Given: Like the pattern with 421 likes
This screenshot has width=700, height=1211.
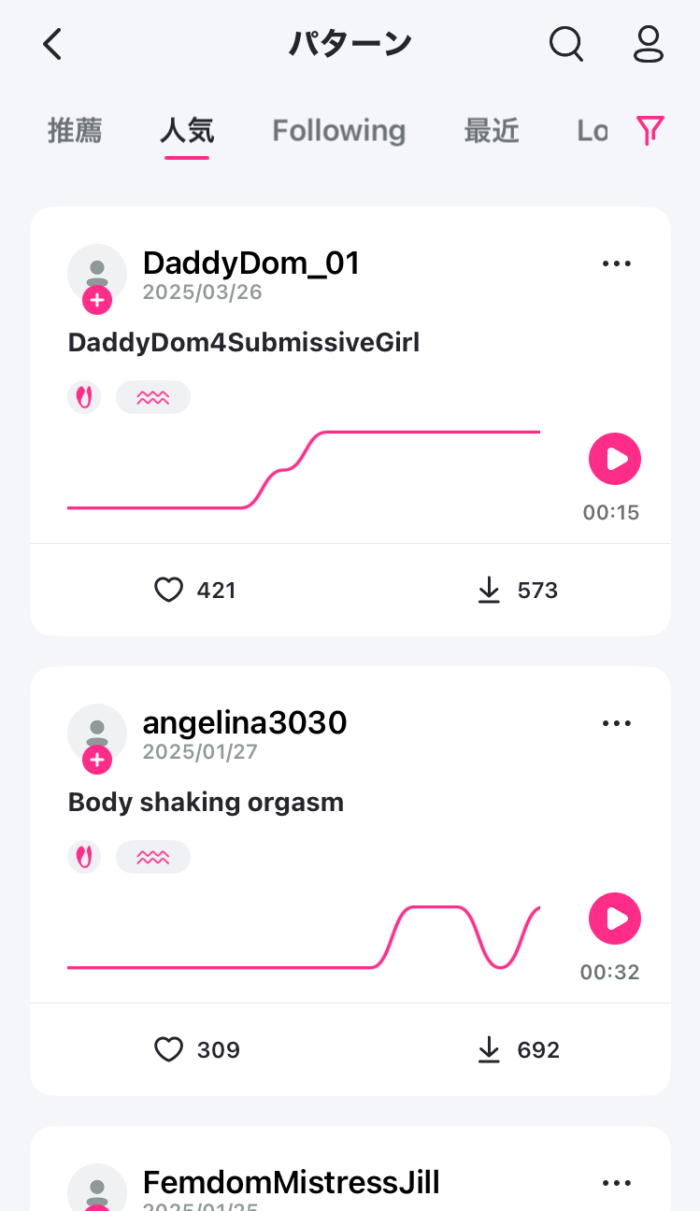Looking at the screenshot, I should point(195,590).
